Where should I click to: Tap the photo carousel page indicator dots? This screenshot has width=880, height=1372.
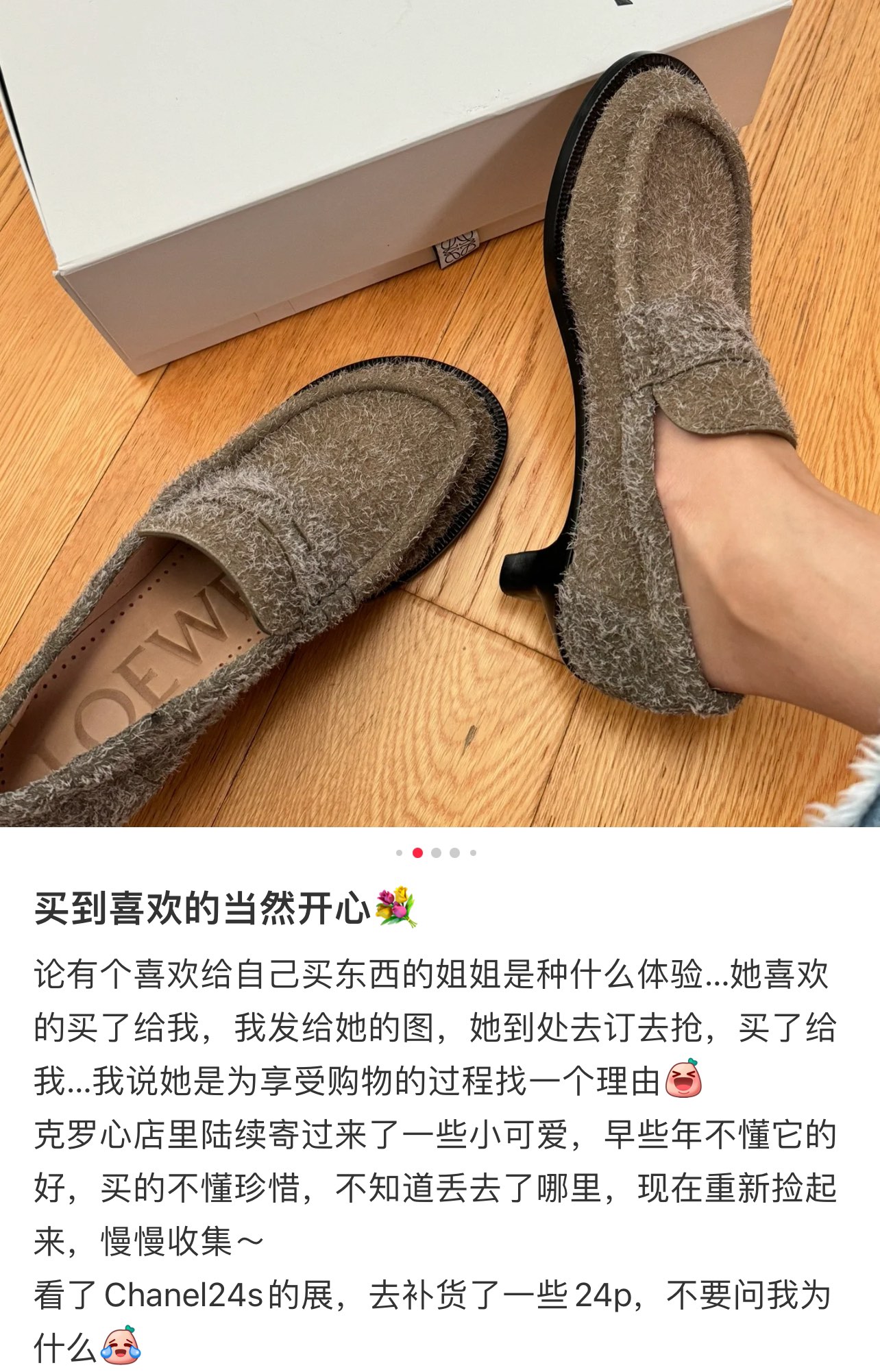[436, 853]
